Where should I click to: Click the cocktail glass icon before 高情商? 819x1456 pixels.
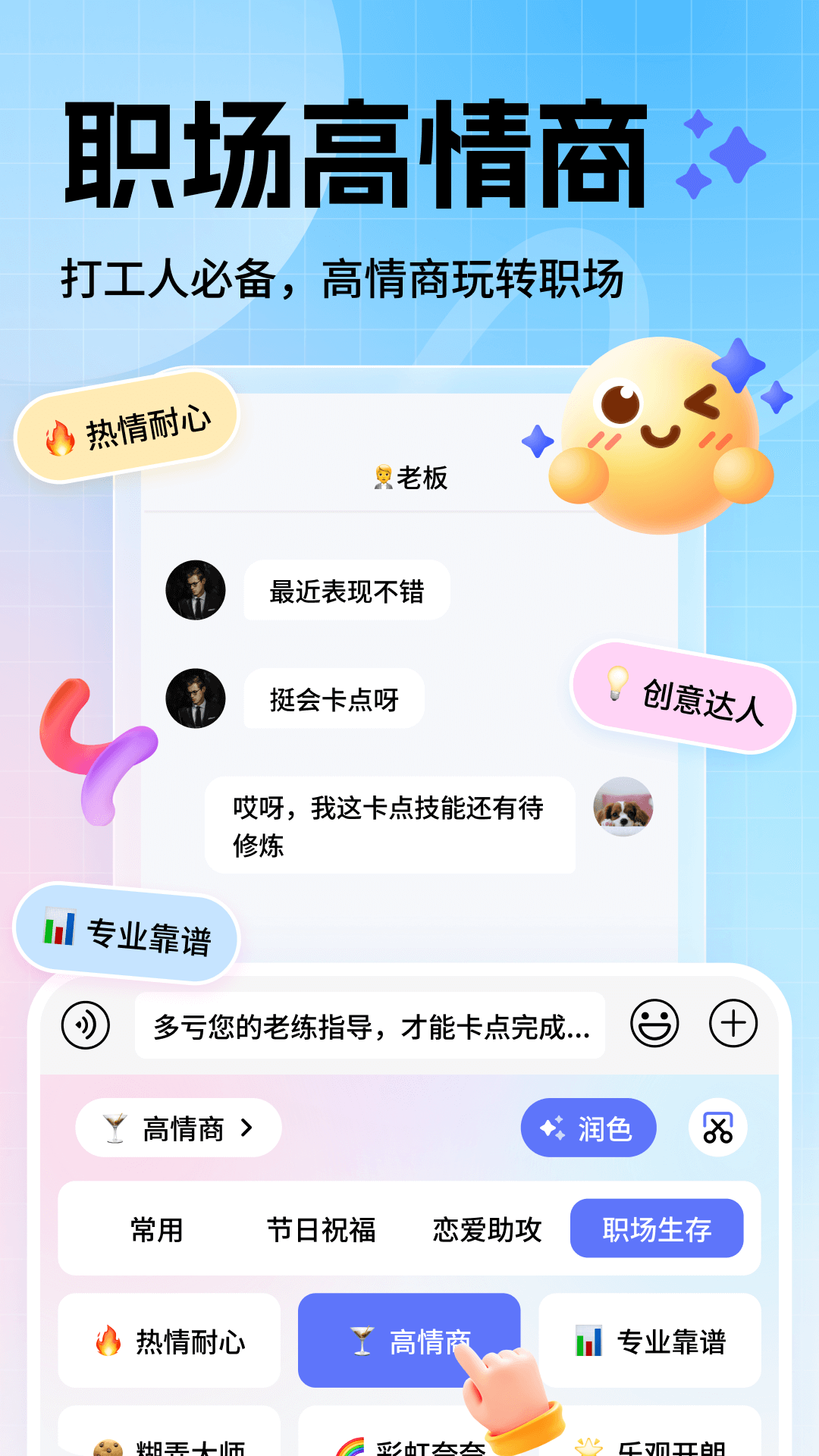click(x=115, y=1128)
